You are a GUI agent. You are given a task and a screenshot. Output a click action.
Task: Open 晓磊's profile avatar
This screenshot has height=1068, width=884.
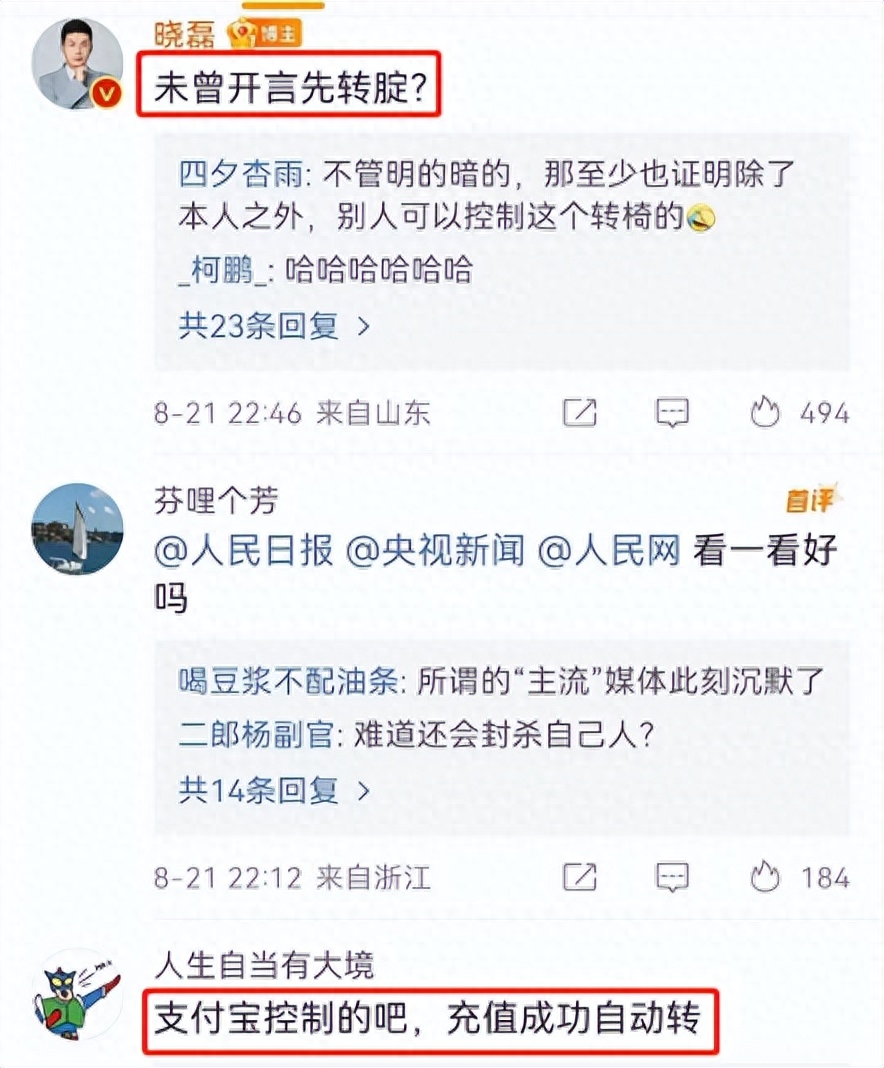click(76, 62)
